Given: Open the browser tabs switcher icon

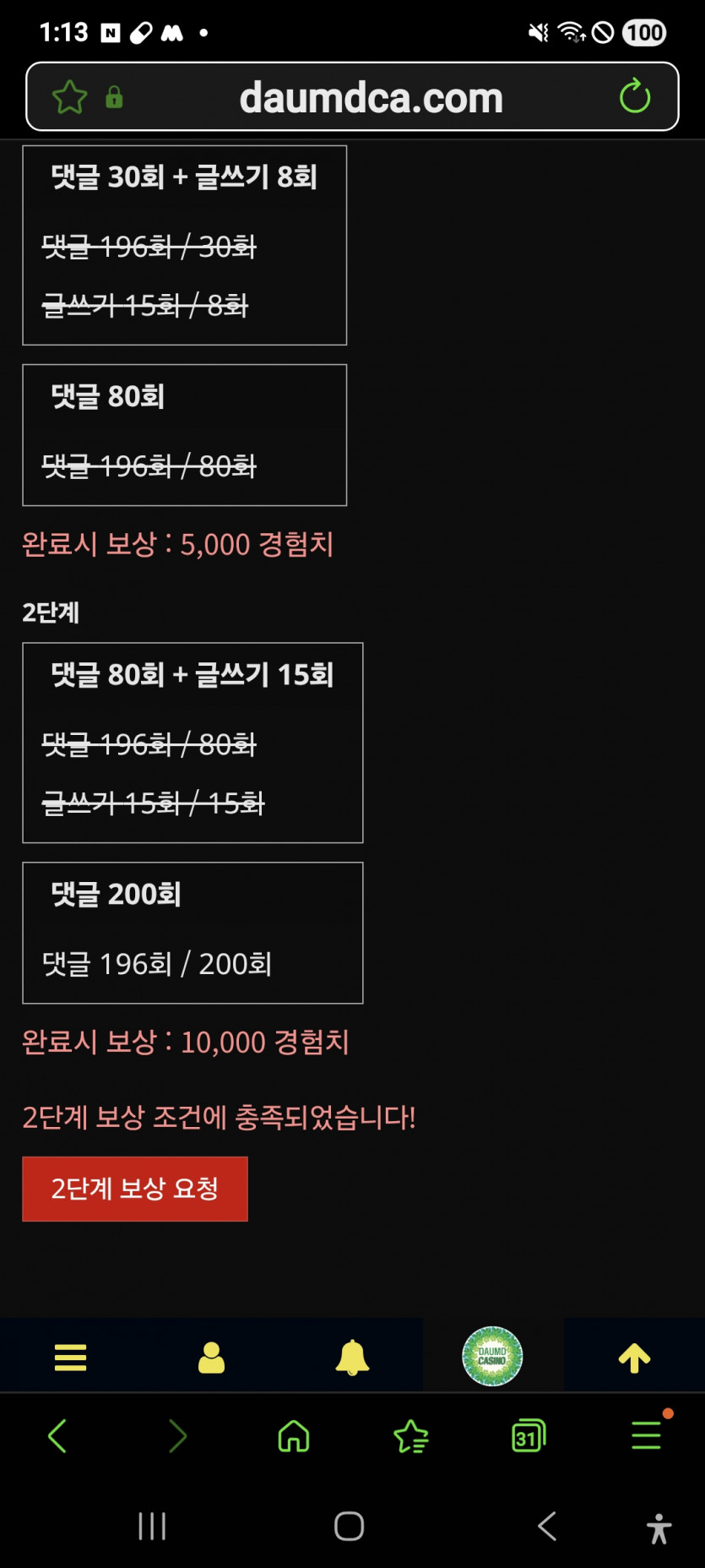Looking at the screenshot, I should click(529, 1436).
